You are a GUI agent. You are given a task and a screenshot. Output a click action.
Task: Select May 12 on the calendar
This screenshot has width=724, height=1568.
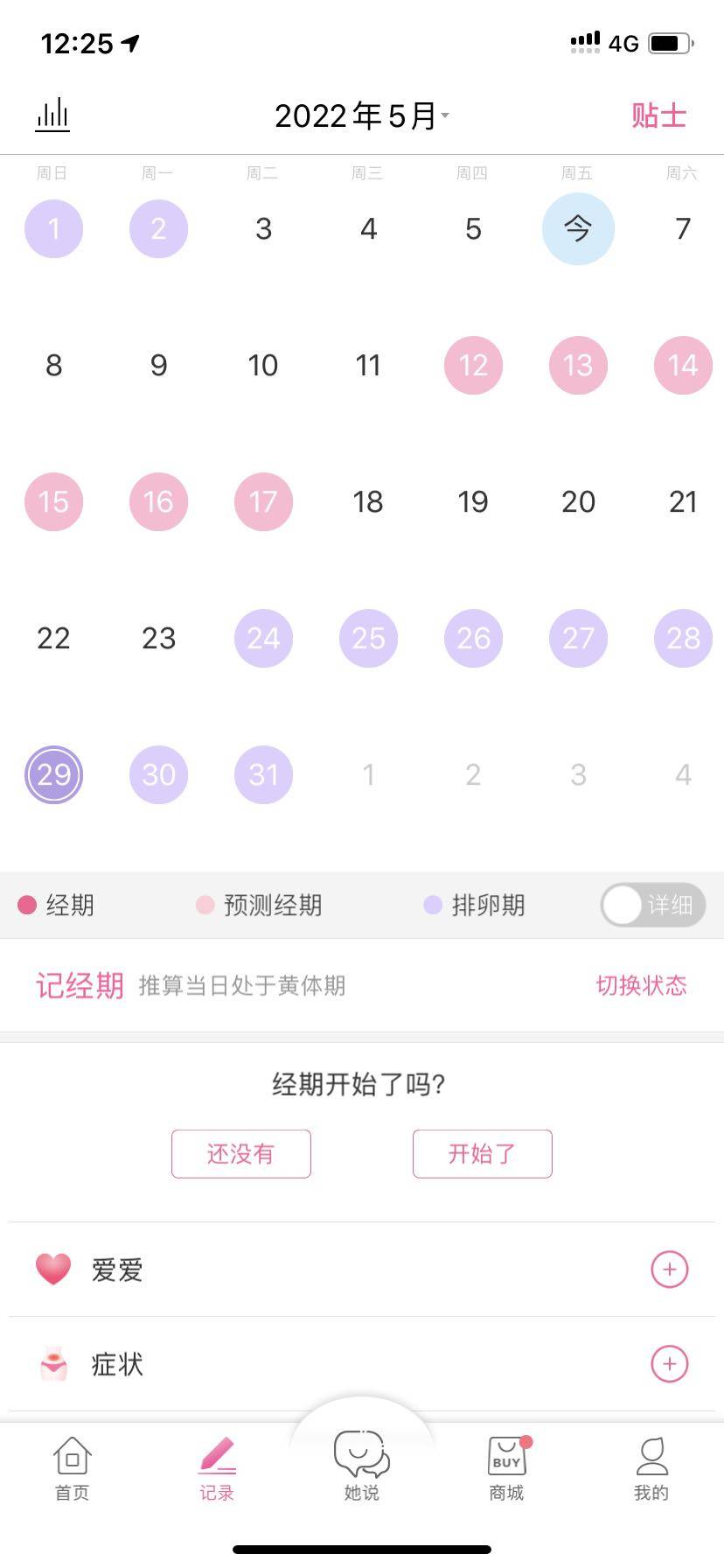click(x=473, y=365)
